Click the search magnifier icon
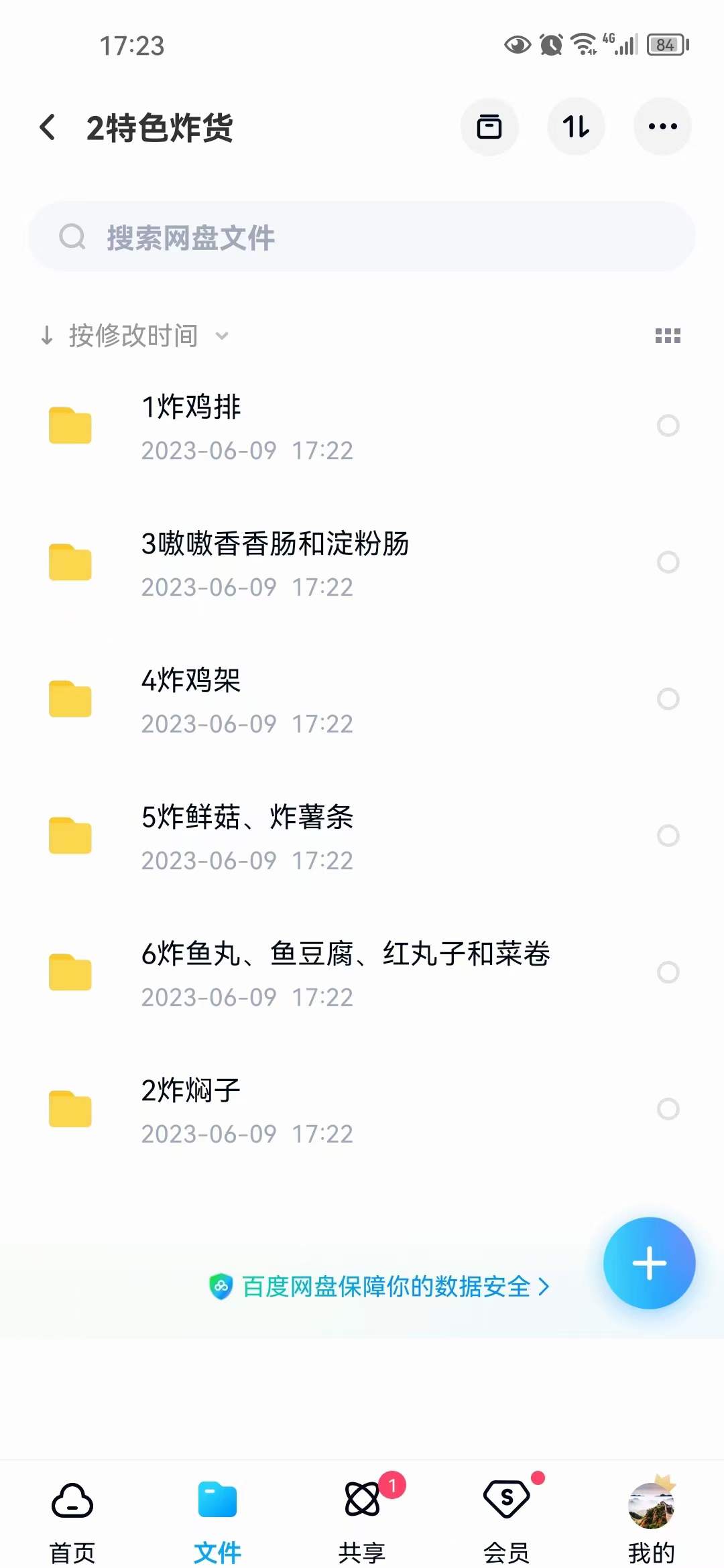The width and height of the screenshot is (724, 1568). [x=72, y=236]
